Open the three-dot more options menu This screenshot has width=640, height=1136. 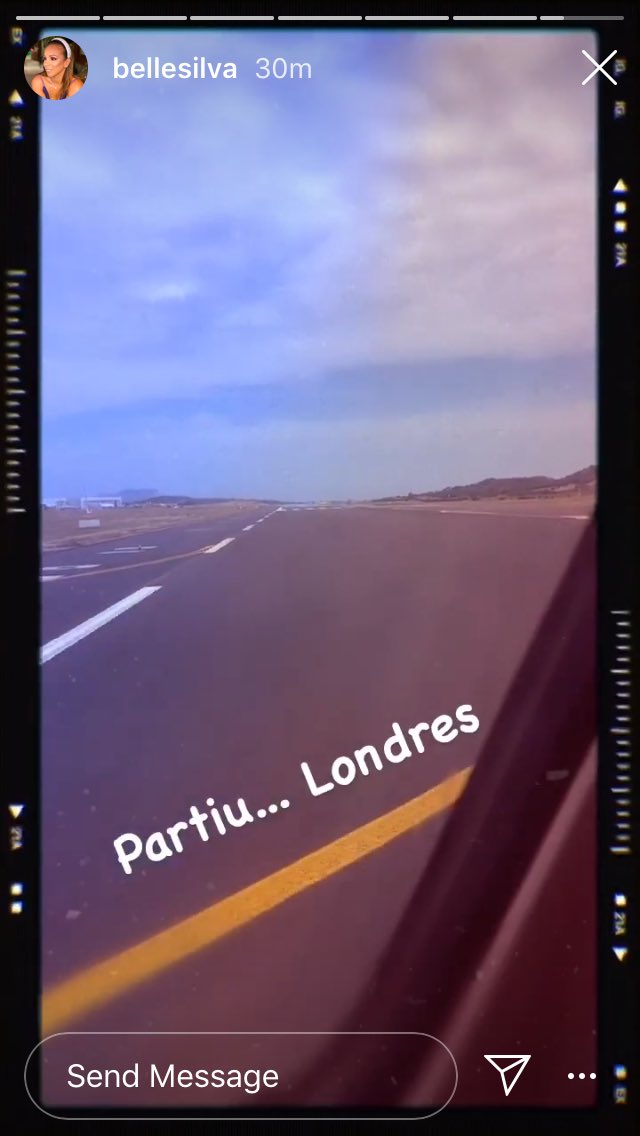581,1076
